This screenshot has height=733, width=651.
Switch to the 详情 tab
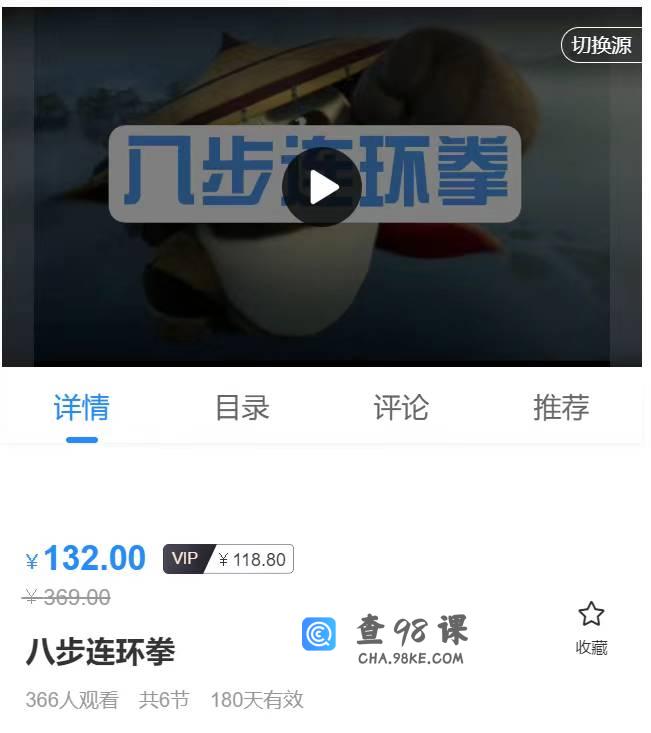(82, 408)
